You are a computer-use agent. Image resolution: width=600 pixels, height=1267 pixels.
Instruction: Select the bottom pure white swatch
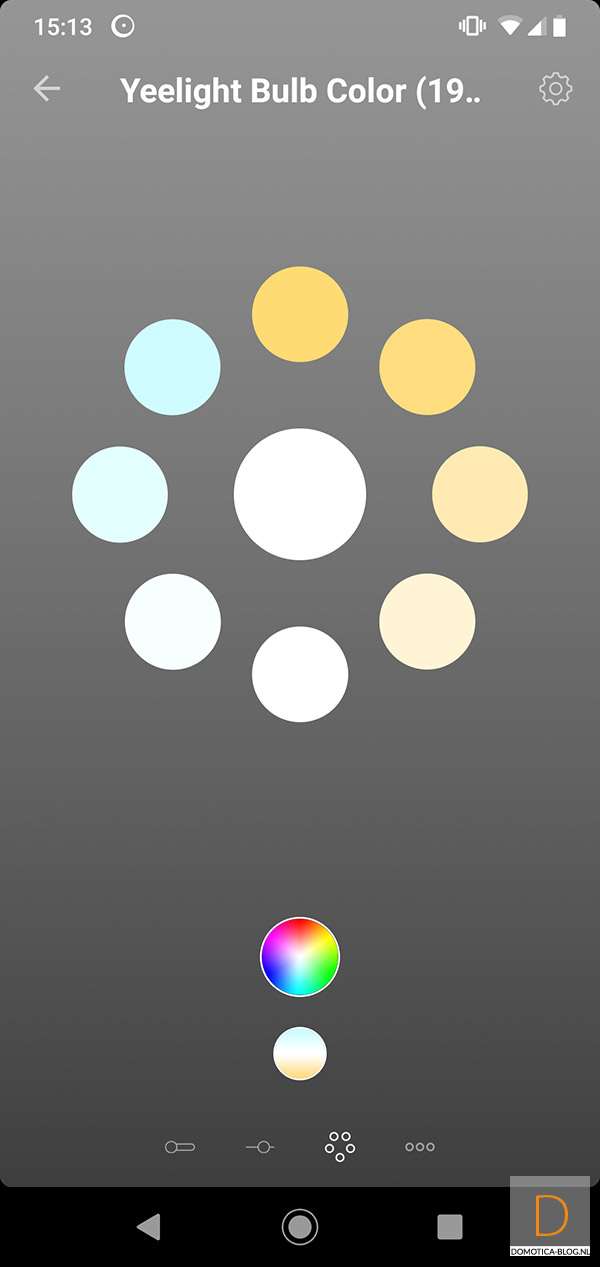tap(300, 674)
